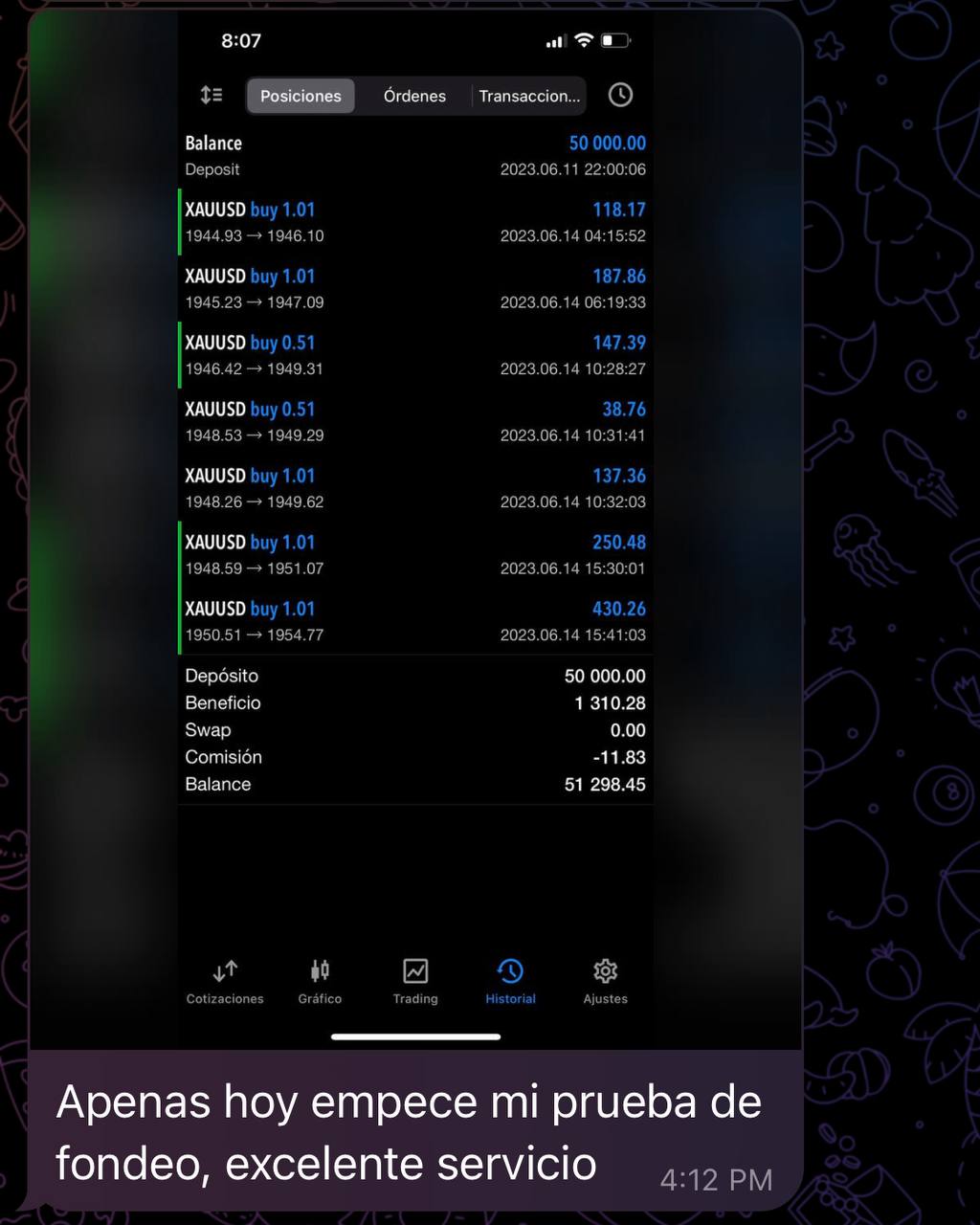Tap the Beneficio summary row
Screen dimensions: 980x1225
[x=414, y=702]
